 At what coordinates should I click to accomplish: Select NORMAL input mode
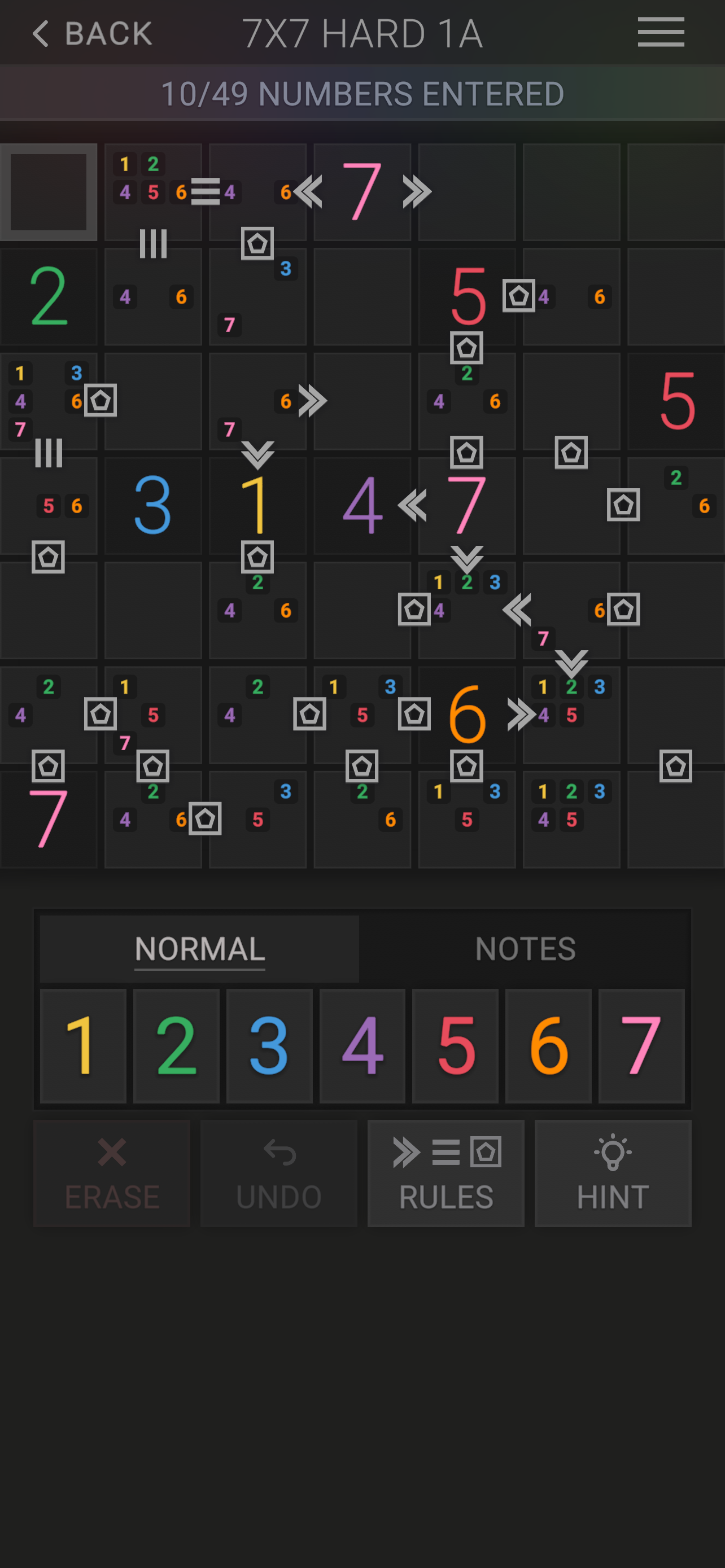(x=200, y=948)
